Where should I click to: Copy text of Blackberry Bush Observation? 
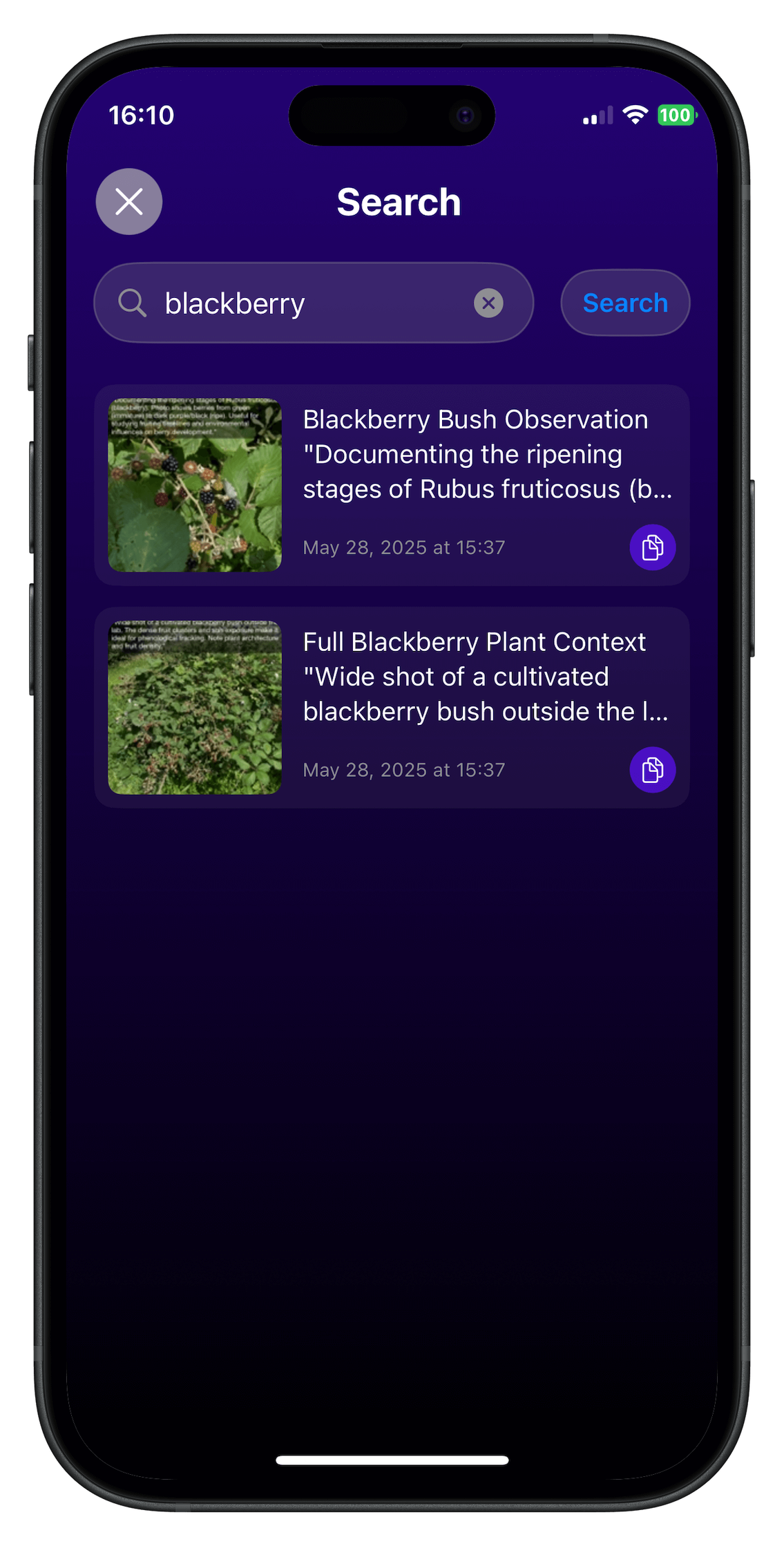(x=652, y=548)
